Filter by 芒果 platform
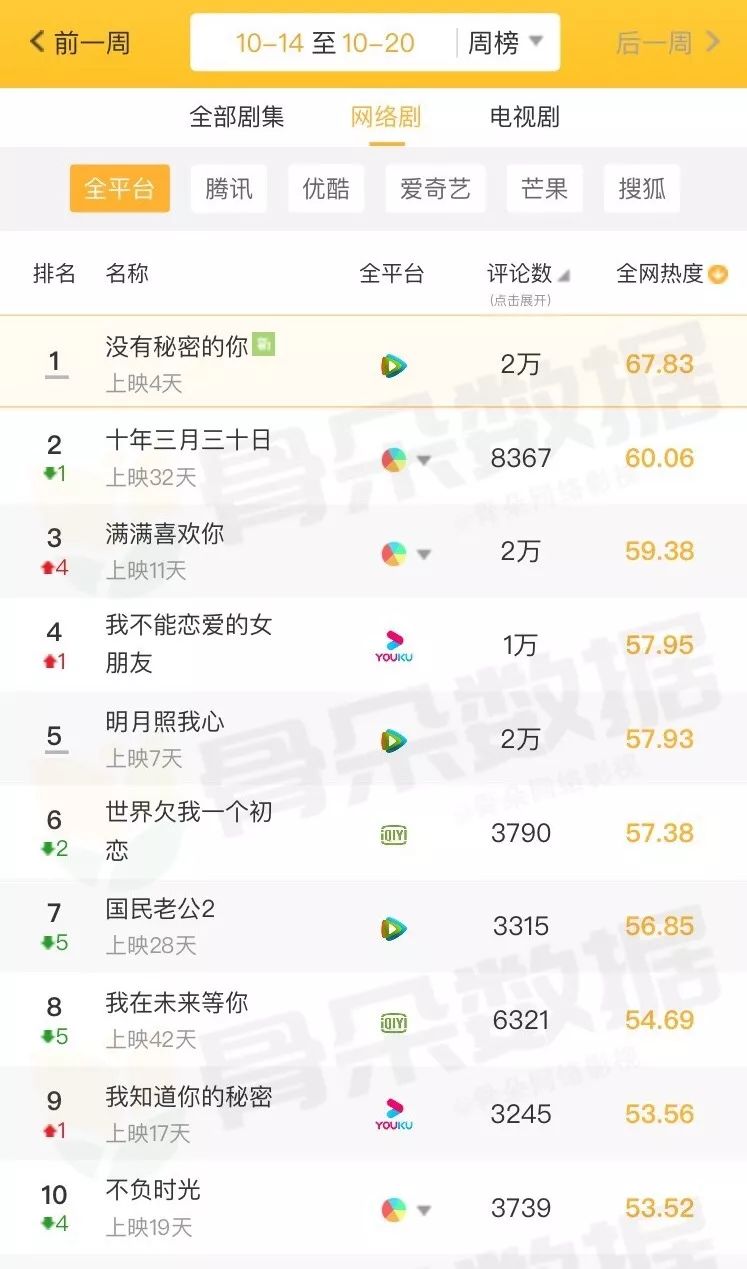The height and width of the screenshot is (1269, 747). [544, 189]
